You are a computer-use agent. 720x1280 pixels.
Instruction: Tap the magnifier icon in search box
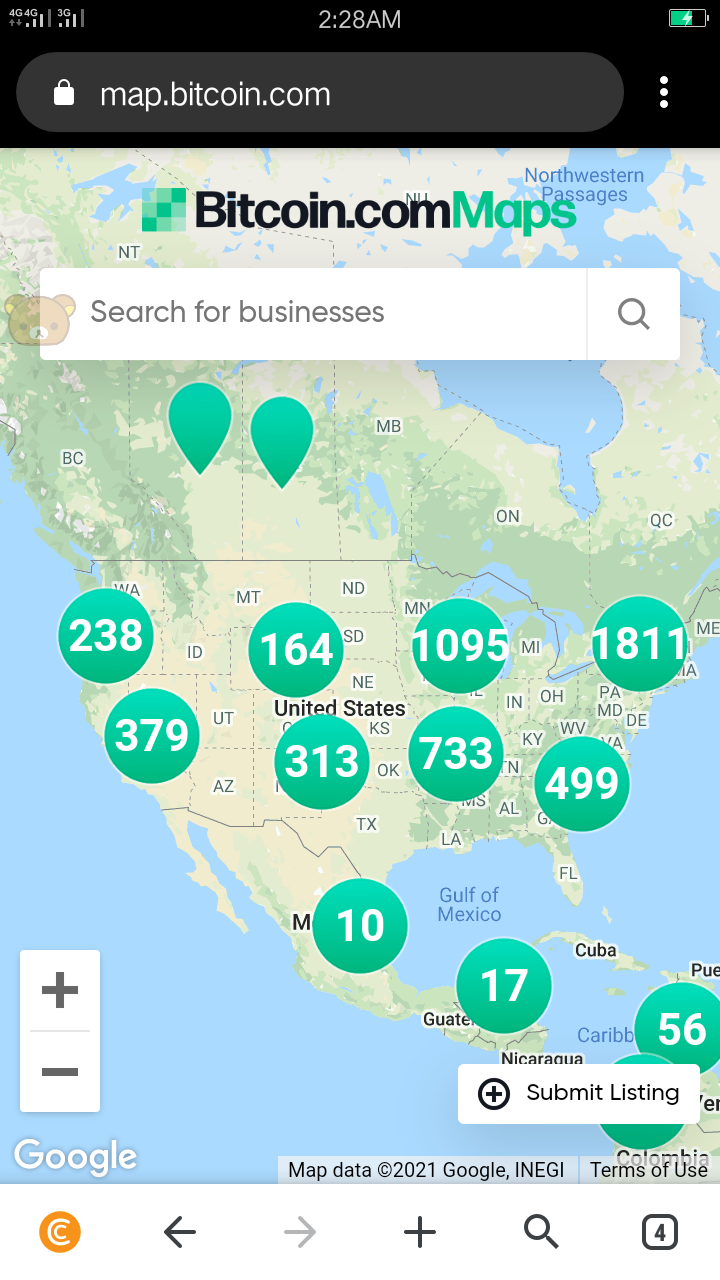(633, 313)
